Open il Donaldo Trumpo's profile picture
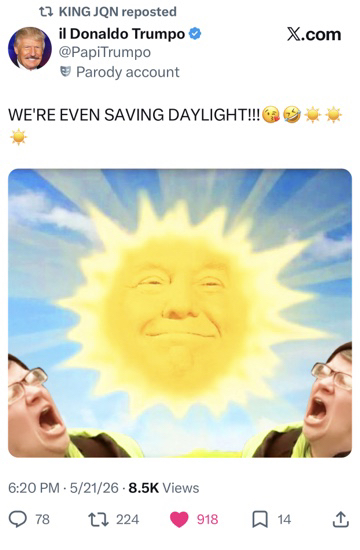The image size is (360, 550). [x=30, y=48]
